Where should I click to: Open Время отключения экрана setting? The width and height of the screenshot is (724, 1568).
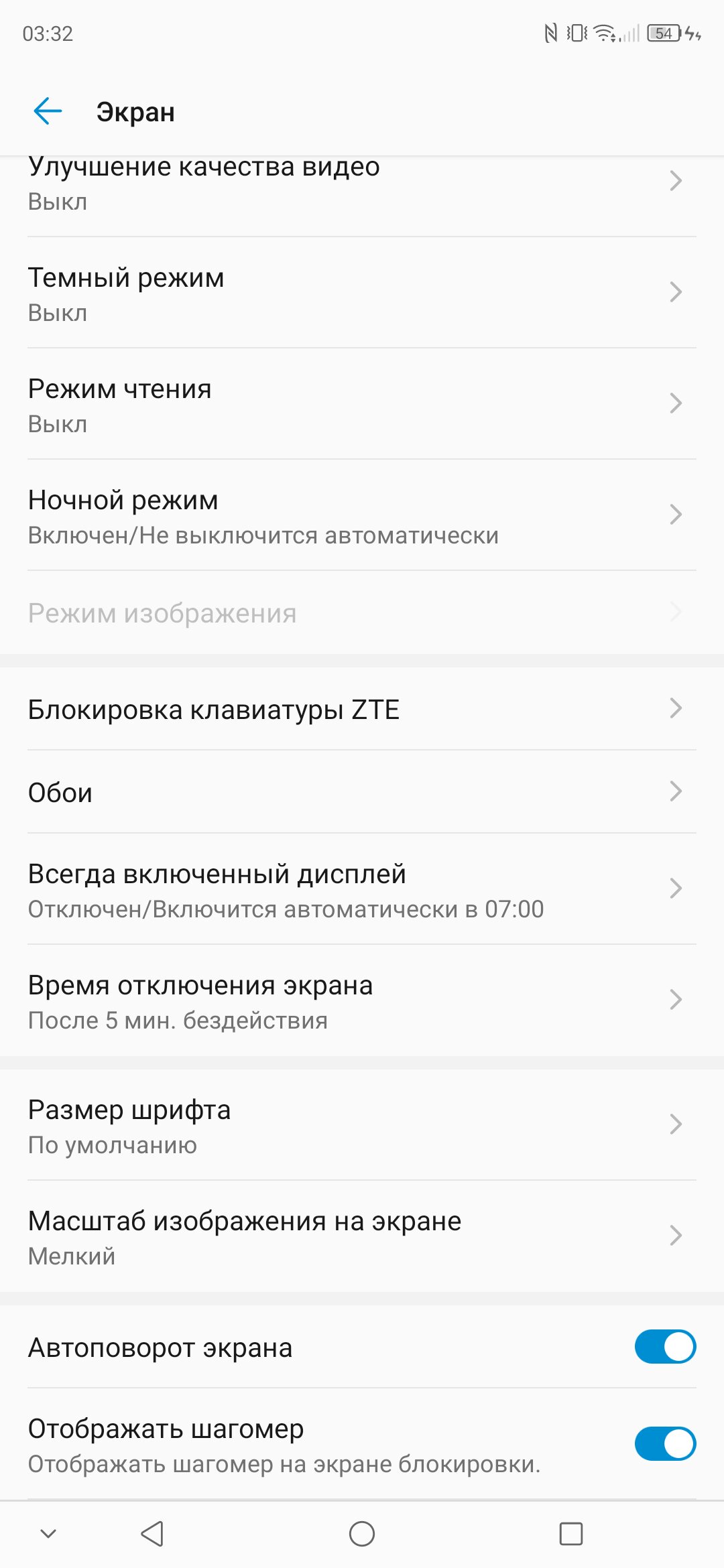362,1000
